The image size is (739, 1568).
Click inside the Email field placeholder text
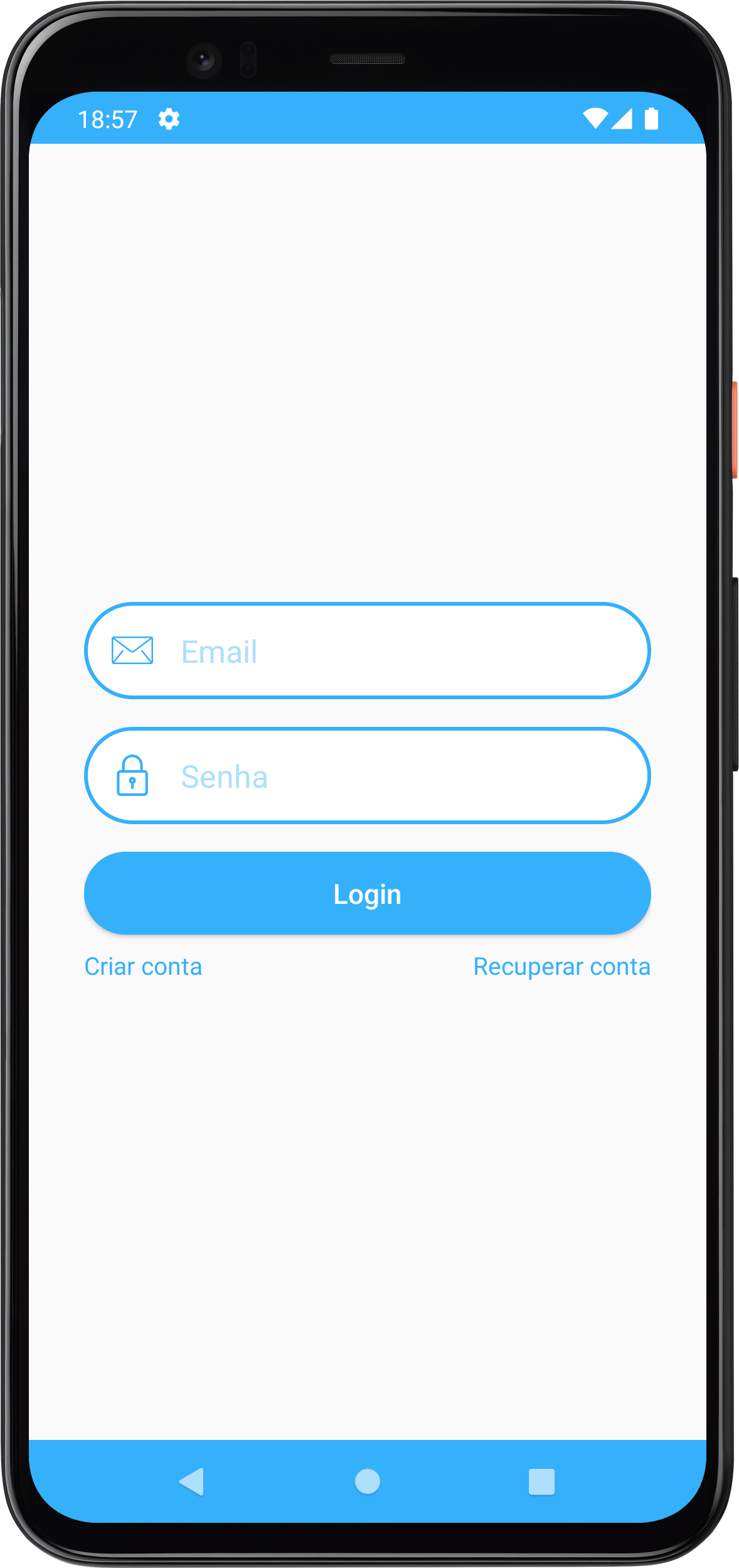coord(220,652)
